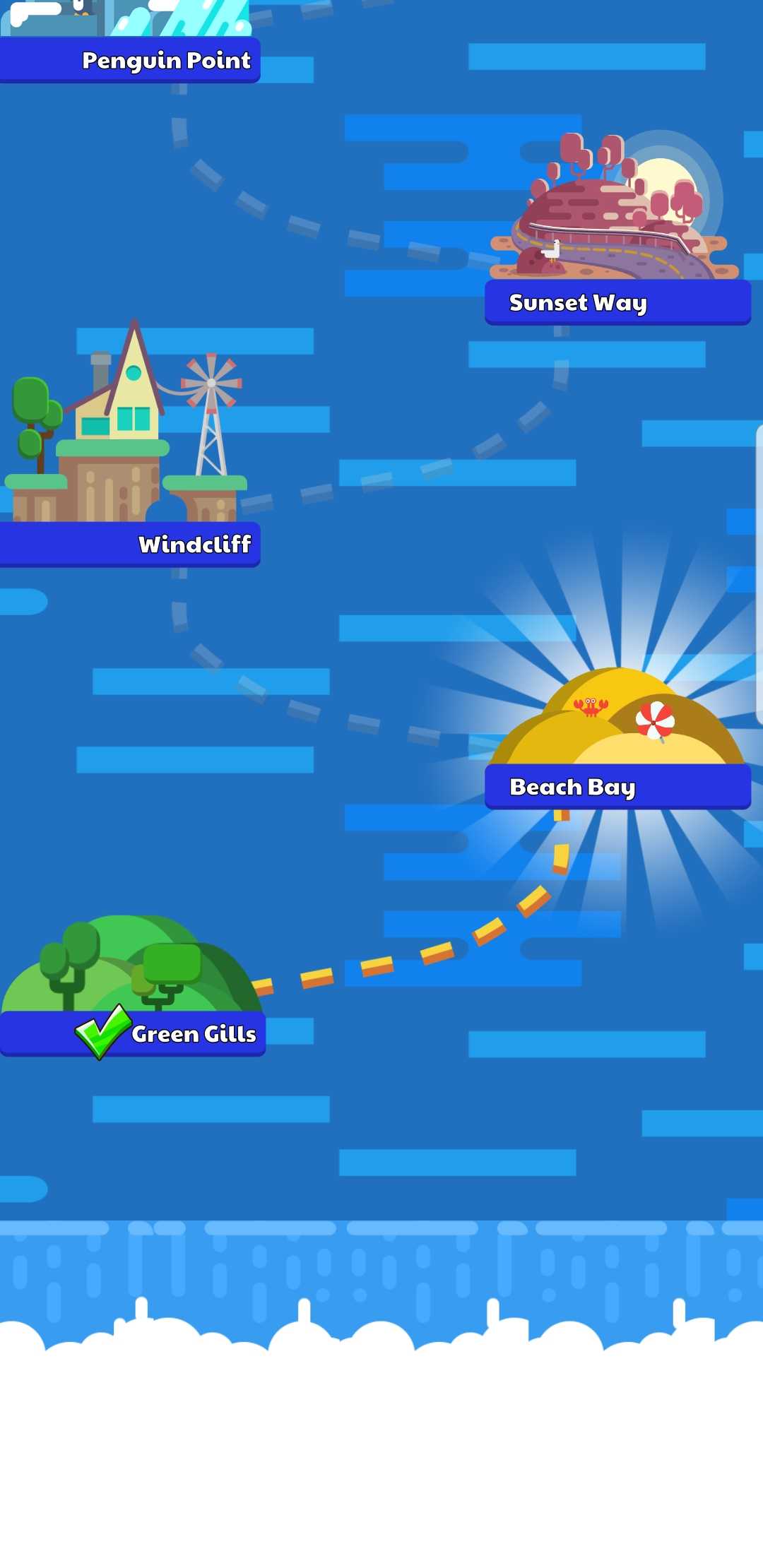Open the Beach Bay level

point(617,739)
